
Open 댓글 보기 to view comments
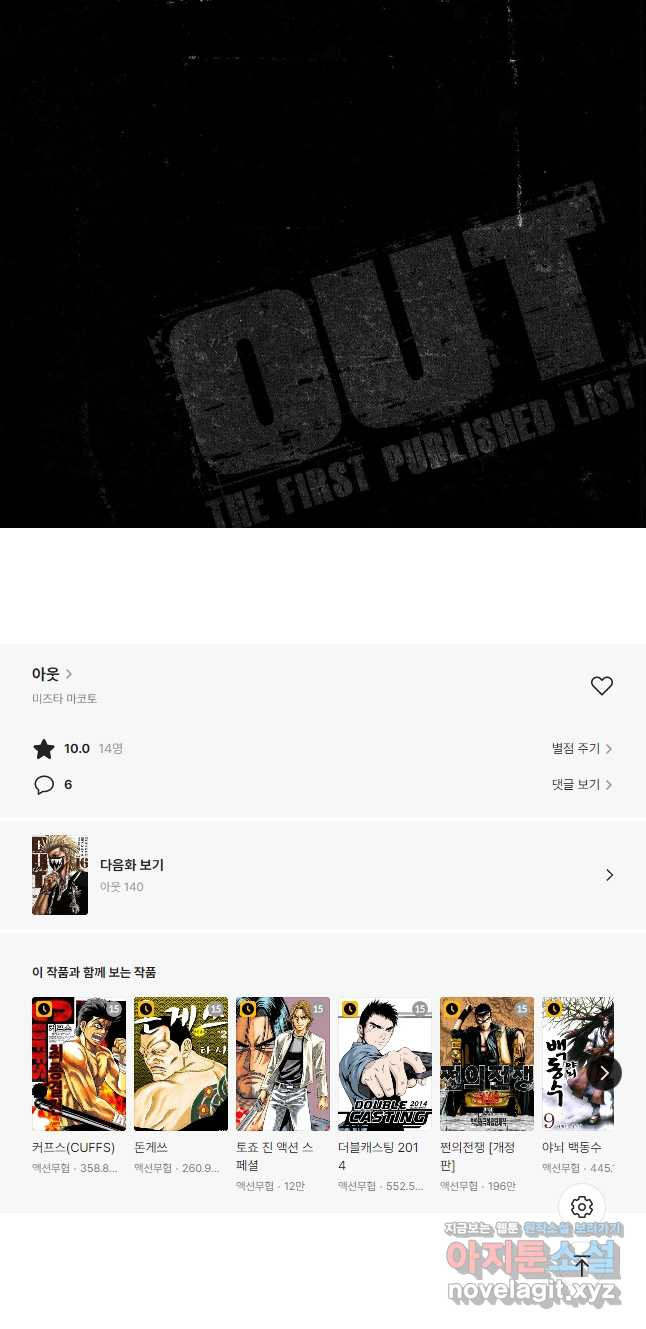pos(582,785)
